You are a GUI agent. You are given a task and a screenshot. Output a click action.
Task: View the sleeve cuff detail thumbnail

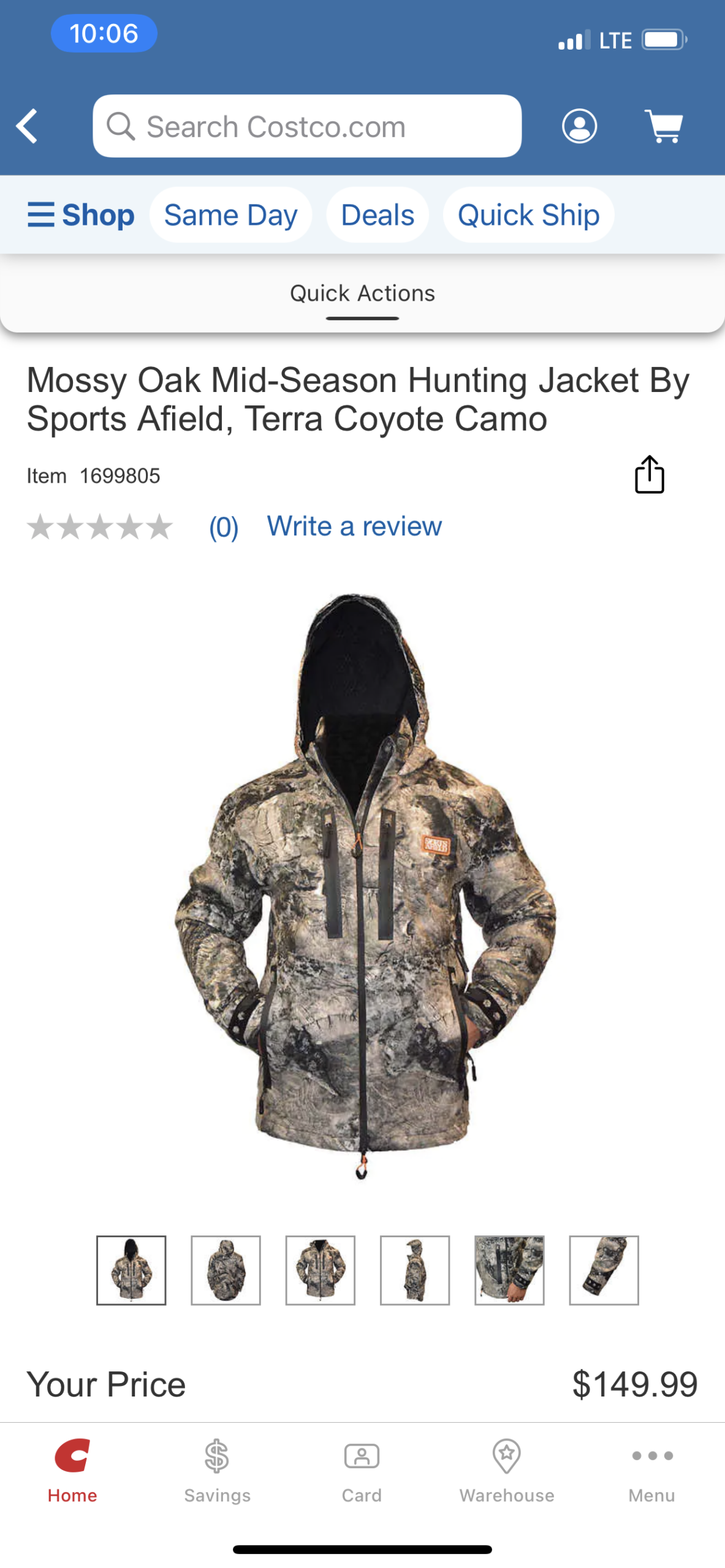603,1270
